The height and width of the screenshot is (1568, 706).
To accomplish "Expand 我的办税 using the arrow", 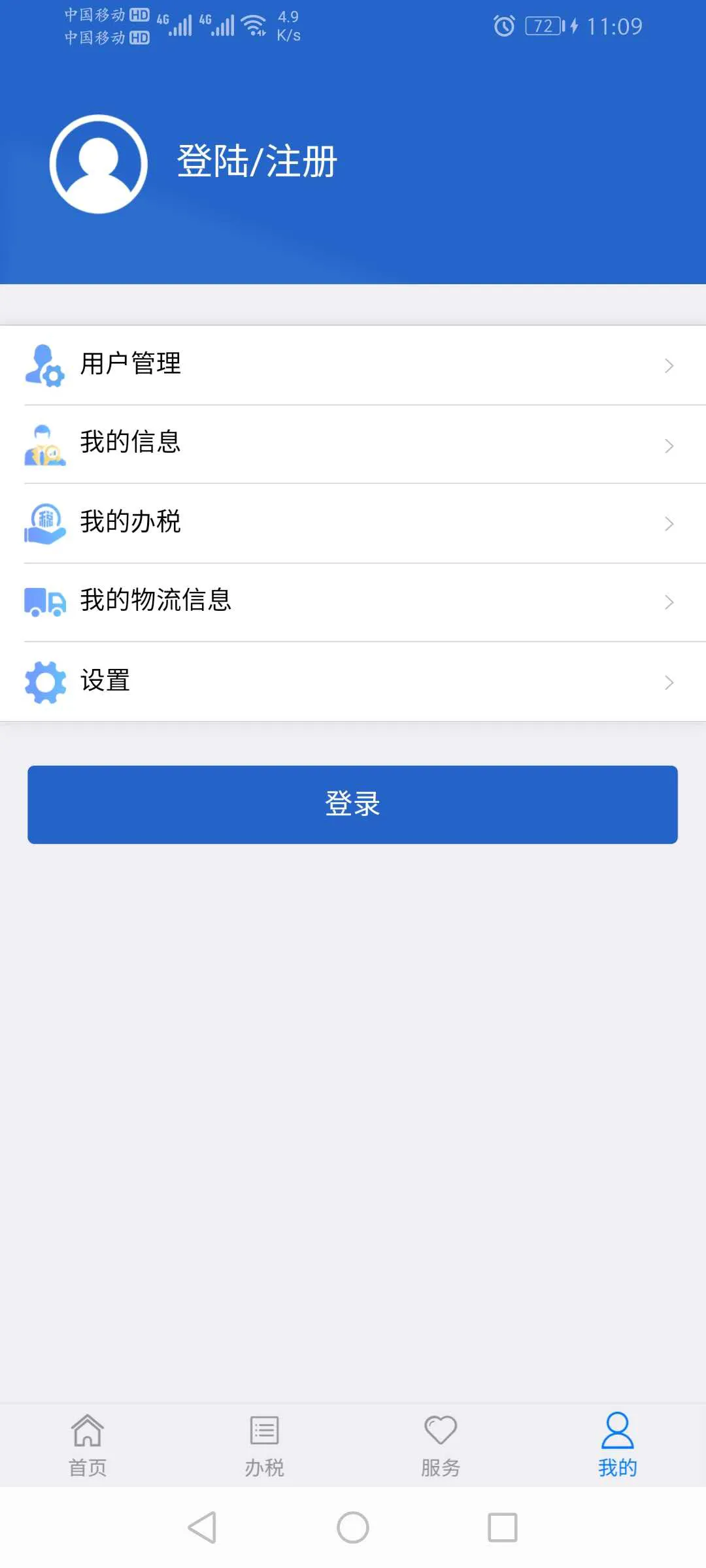I will (x=668, y=523).
